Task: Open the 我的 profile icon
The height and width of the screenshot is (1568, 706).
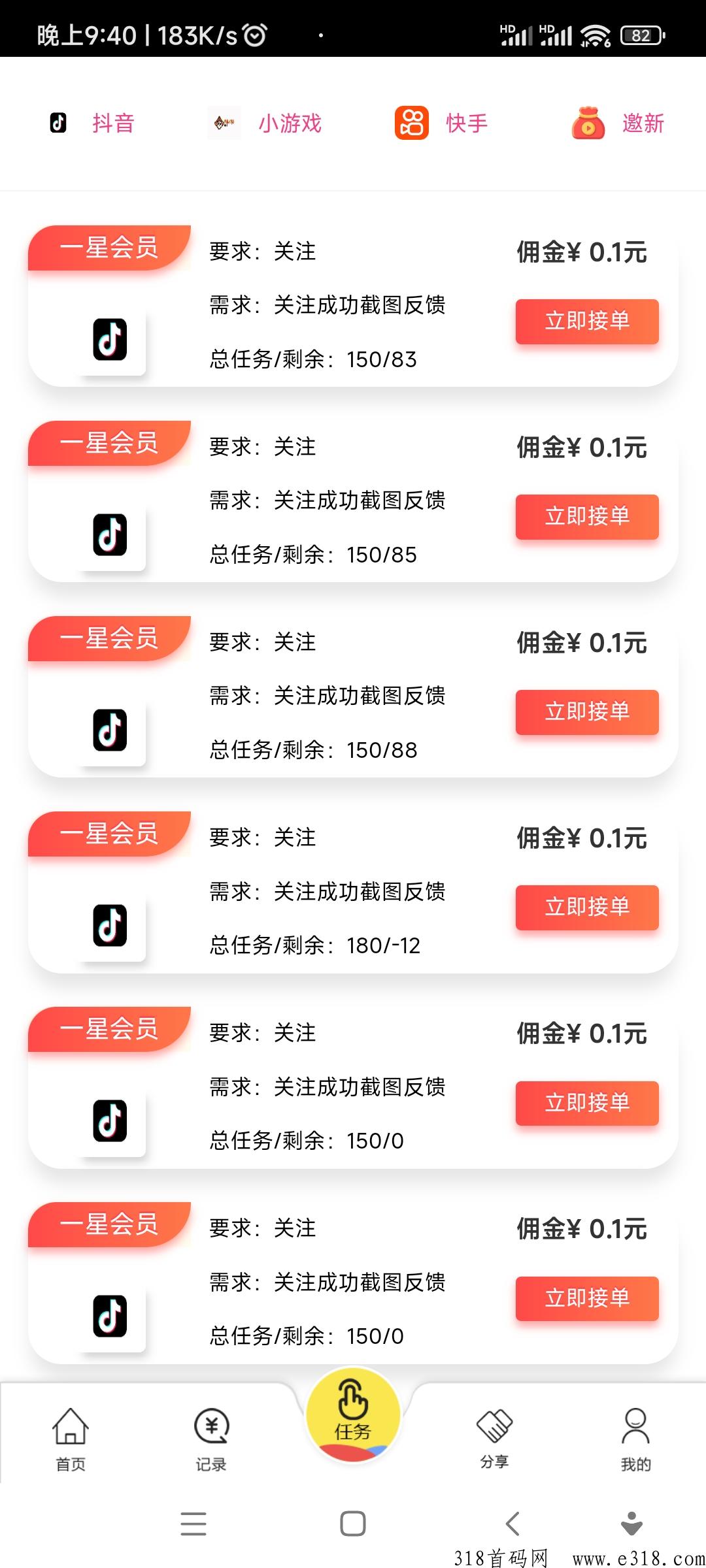Action: (636, 1424)
